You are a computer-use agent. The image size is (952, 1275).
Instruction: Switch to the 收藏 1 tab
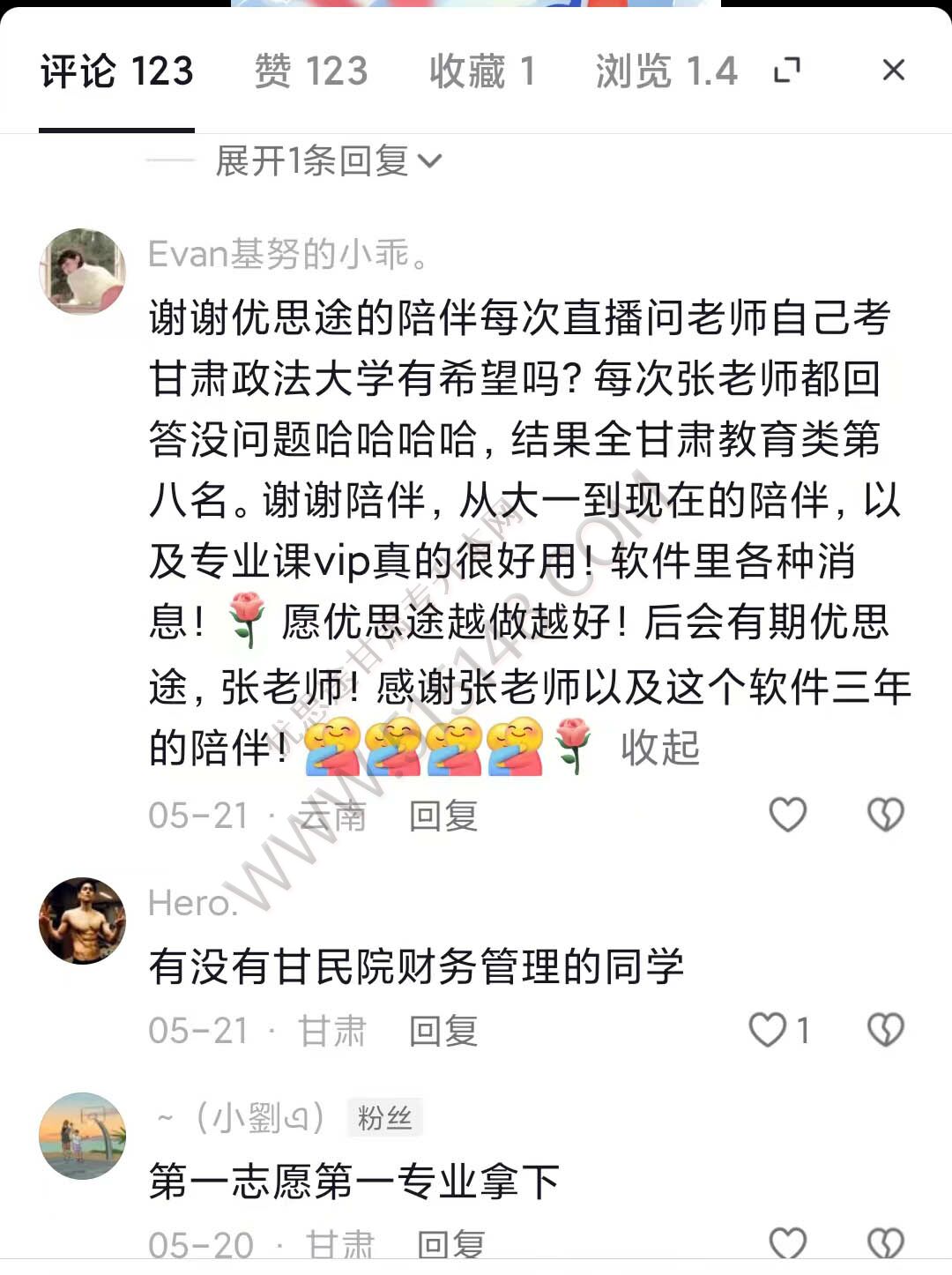[x=481, y=71]
